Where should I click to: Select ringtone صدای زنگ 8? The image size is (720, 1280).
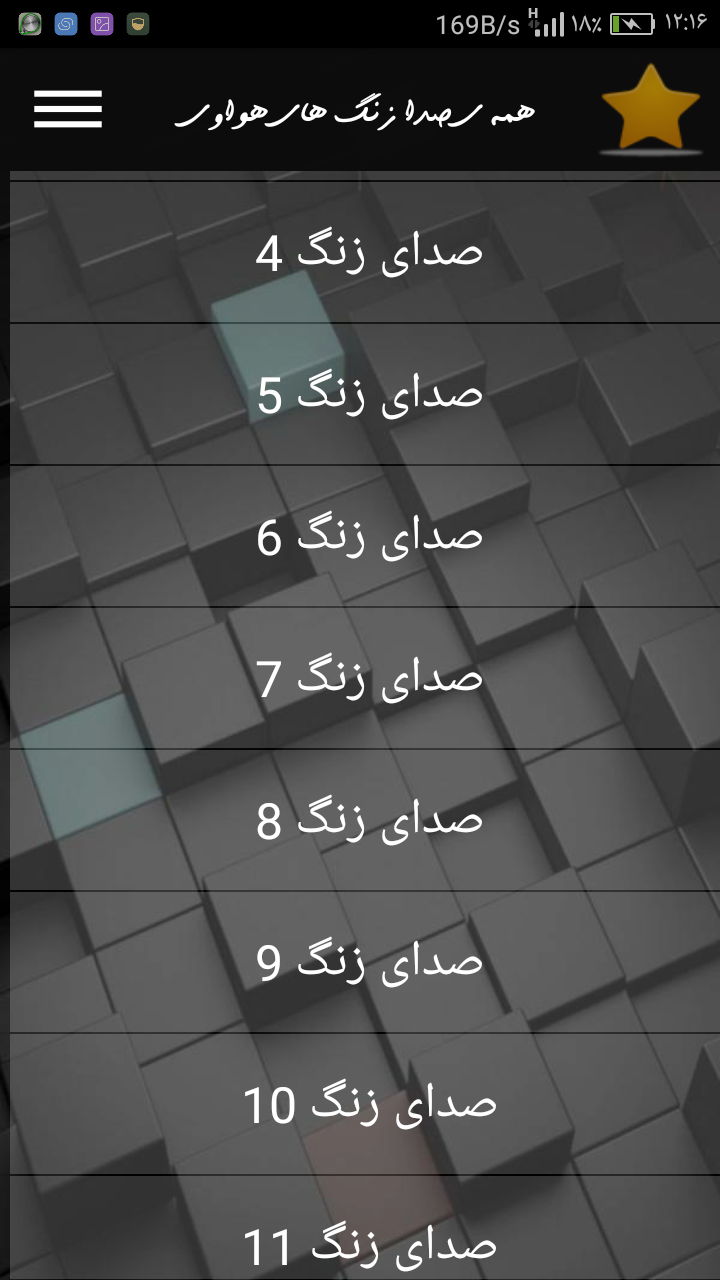click(365, 820)
